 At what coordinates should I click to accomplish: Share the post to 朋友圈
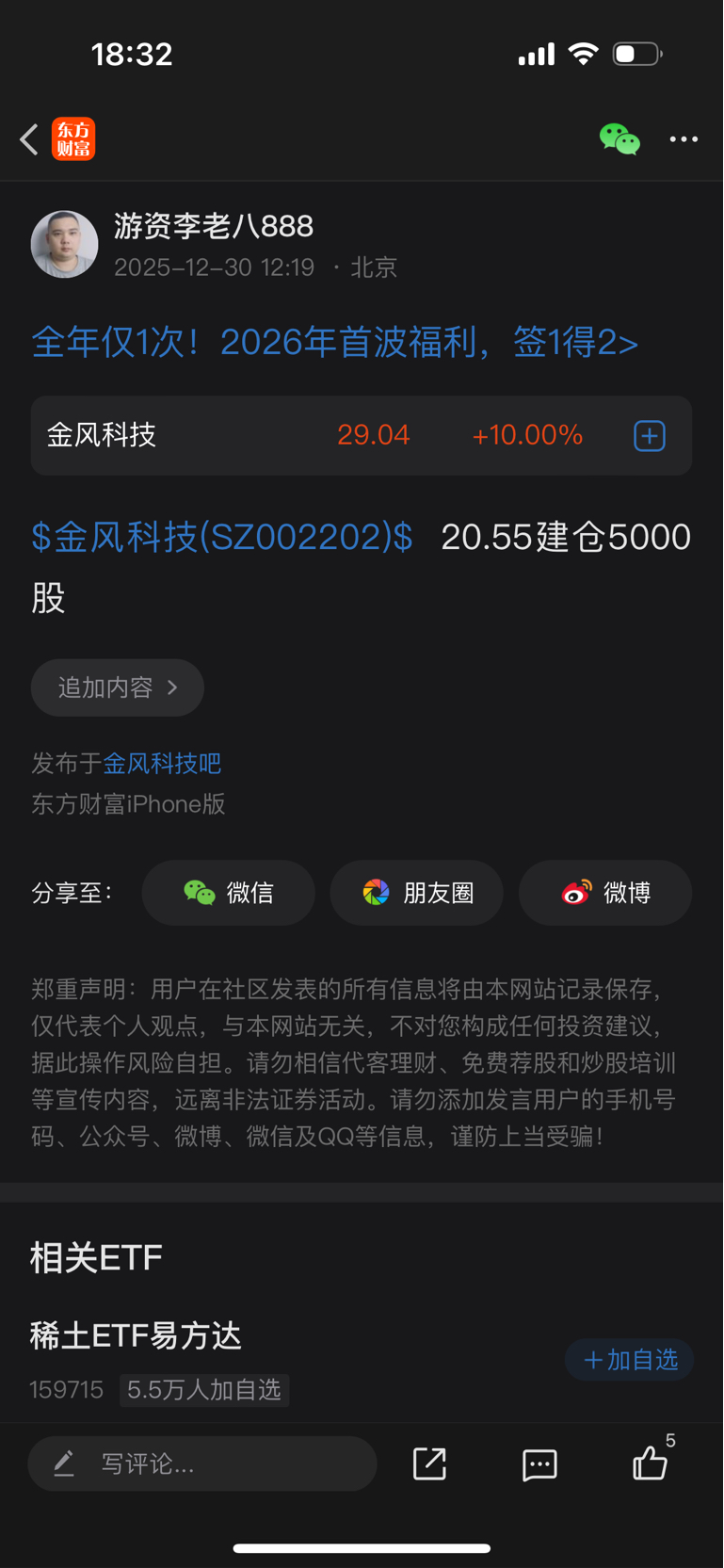416,892
